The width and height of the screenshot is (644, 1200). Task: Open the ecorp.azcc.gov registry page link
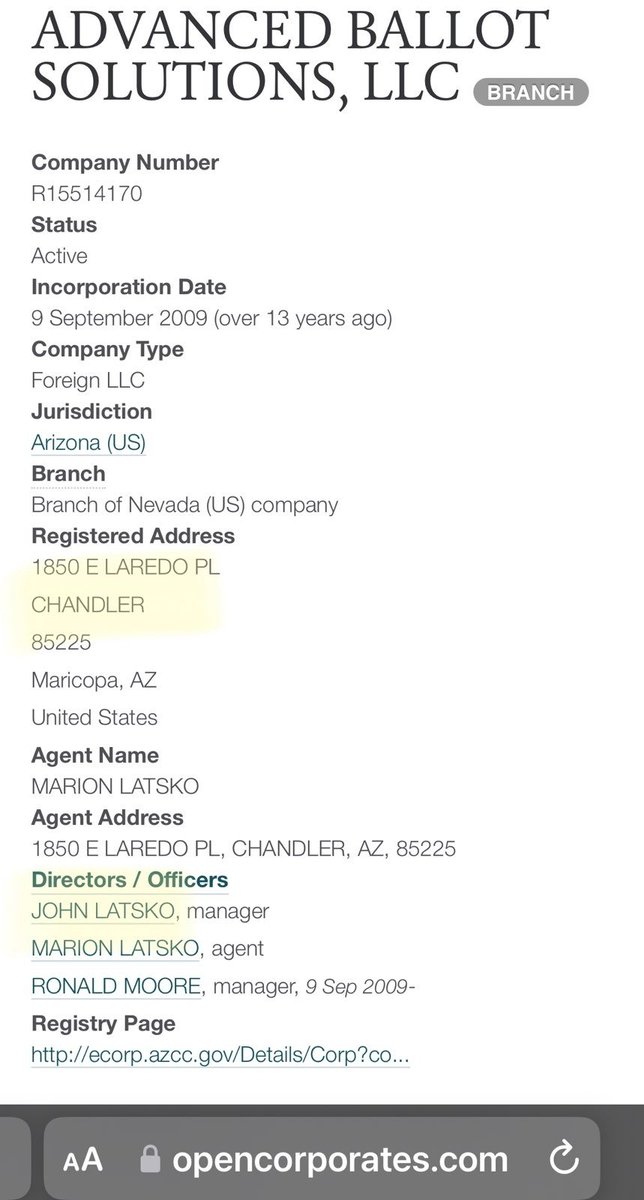[220, 1054]
